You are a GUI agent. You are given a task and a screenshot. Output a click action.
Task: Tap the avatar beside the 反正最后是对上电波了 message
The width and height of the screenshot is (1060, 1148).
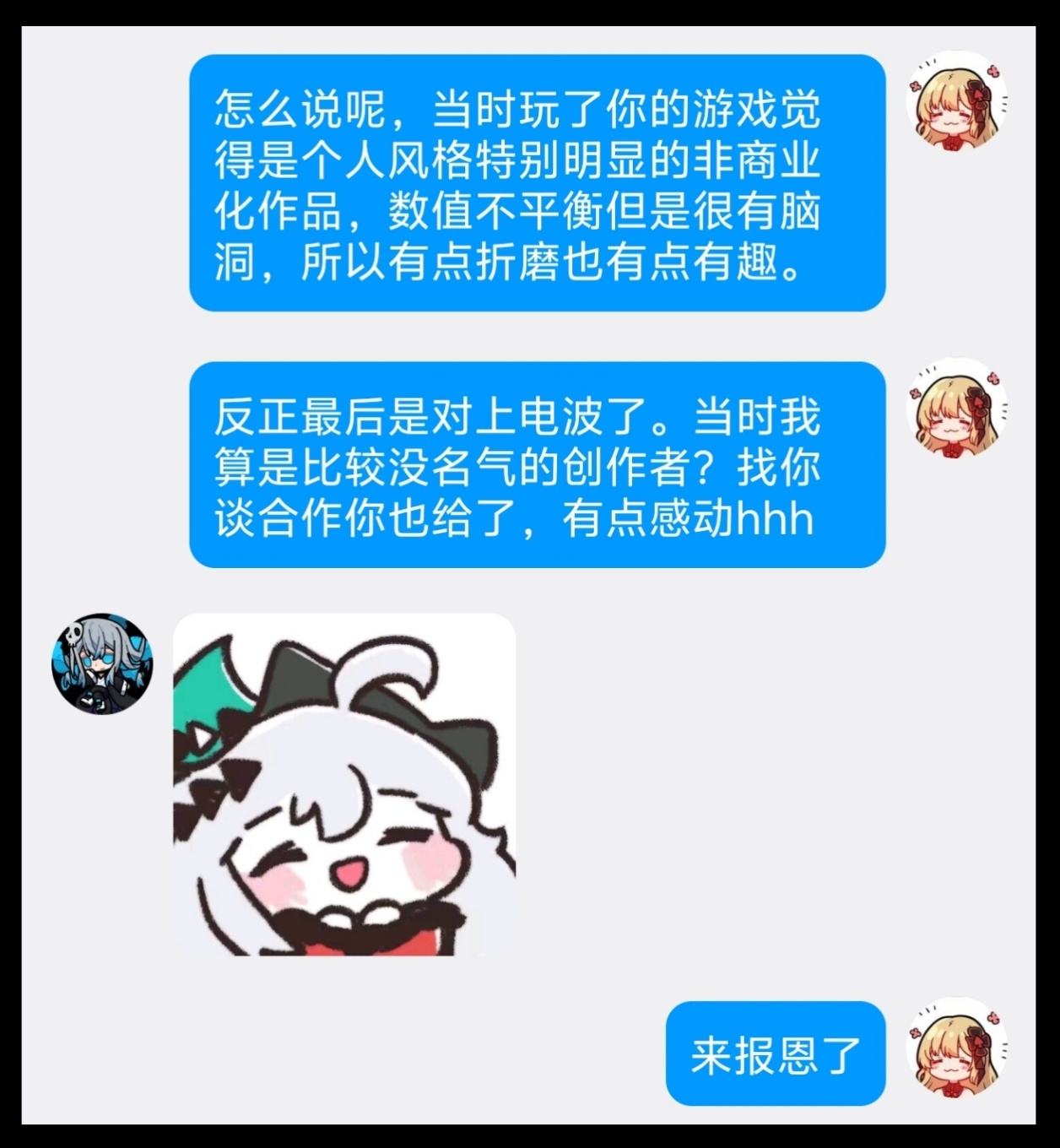pyautogui.click(x=957, y=409)
